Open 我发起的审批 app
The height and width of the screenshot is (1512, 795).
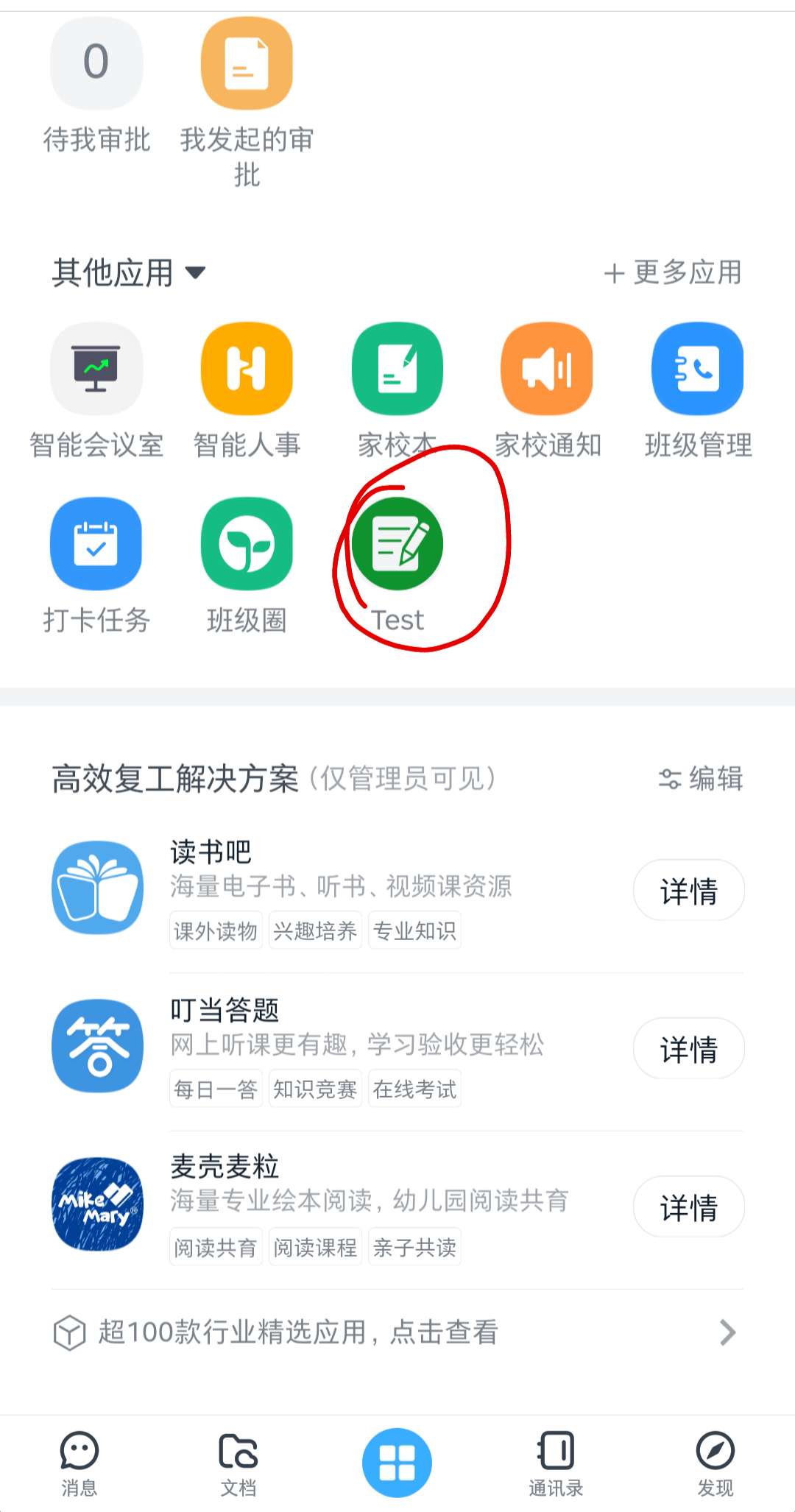(x=247, y=65)
